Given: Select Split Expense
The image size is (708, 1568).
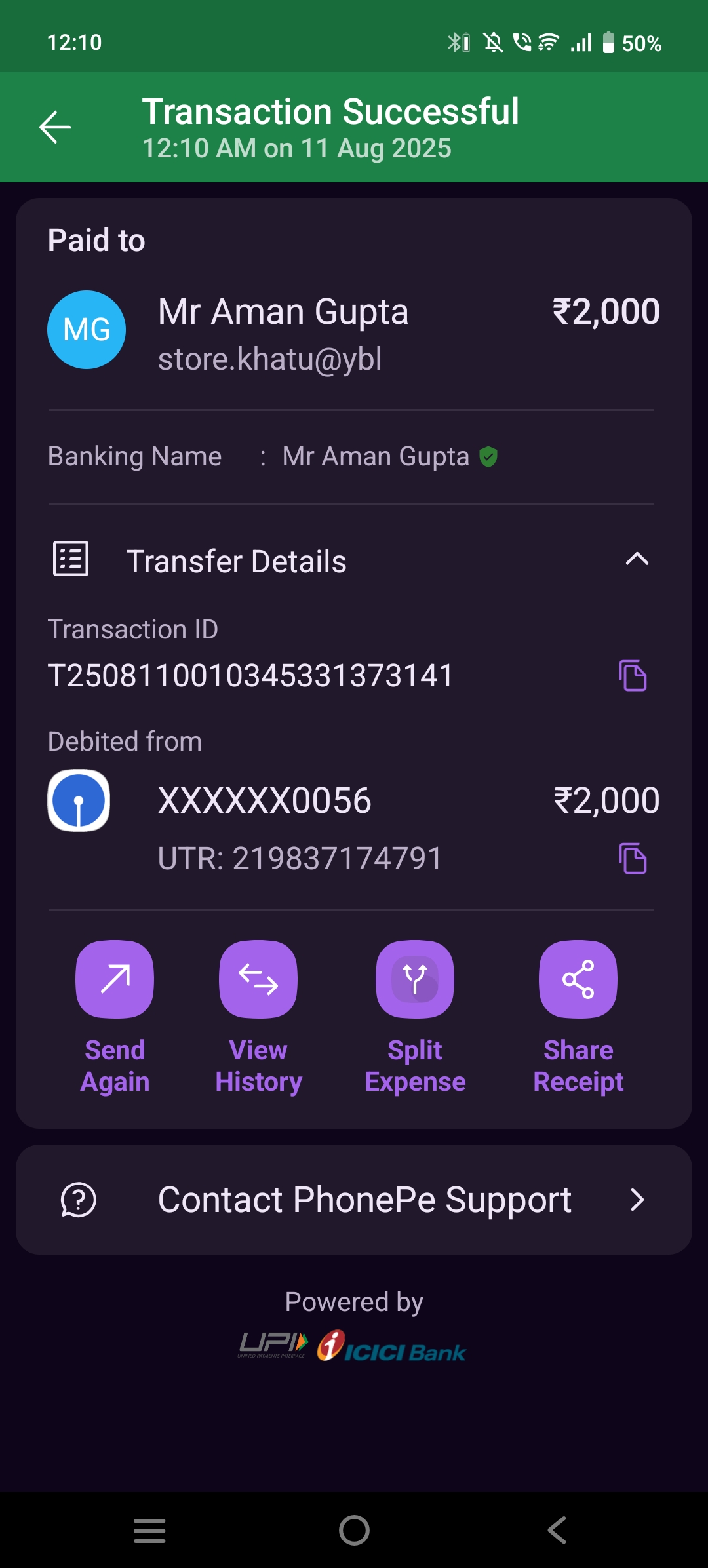Looking at the screenshot, I should click(x=414, y=980).
